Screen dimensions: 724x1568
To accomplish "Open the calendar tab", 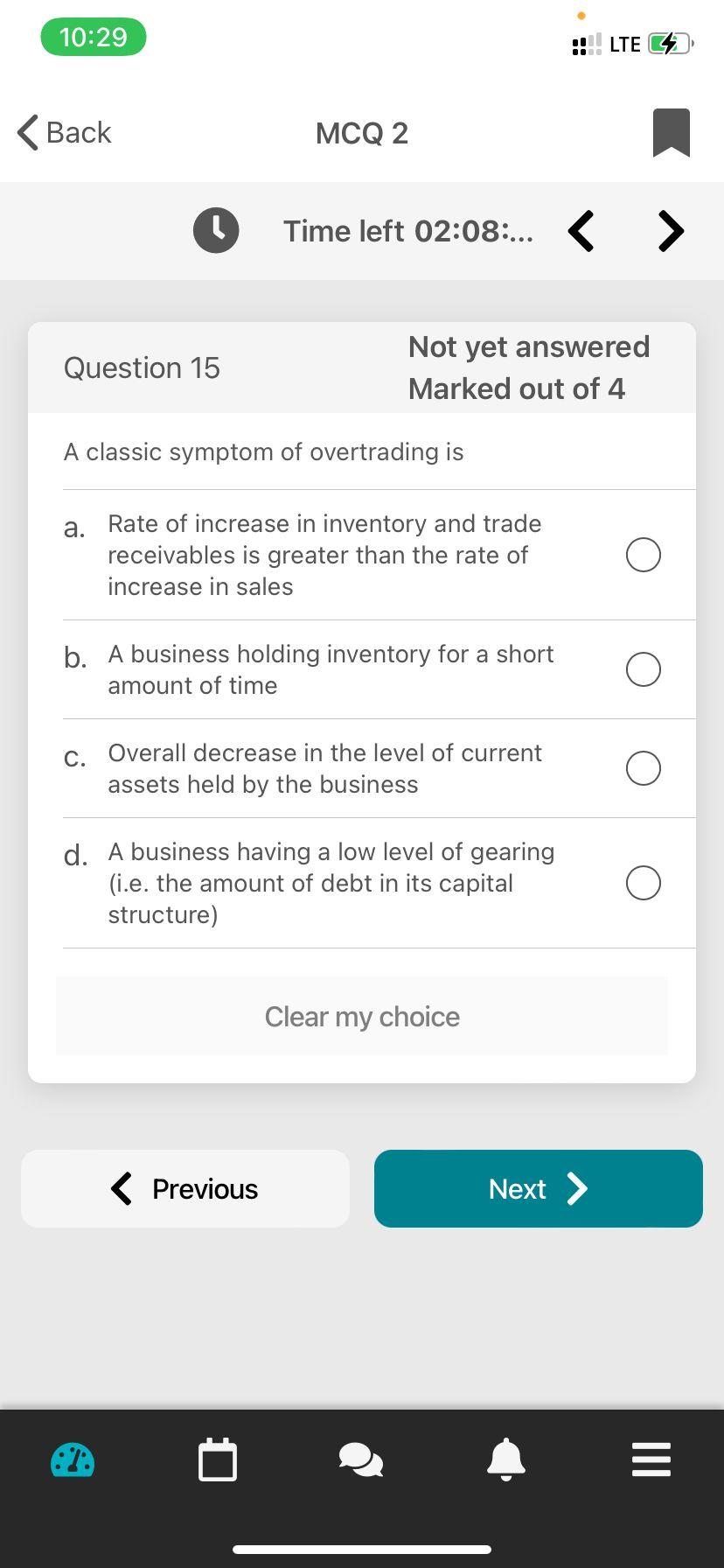I will click(x=218, y=1460).
